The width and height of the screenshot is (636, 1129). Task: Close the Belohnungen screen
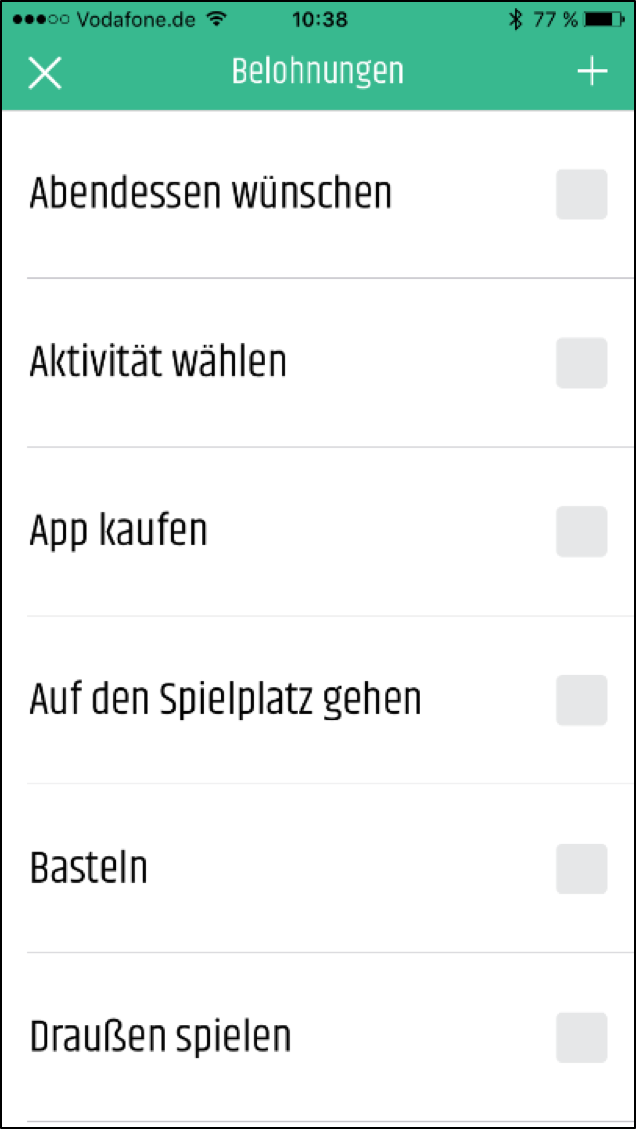coord(45,73)
